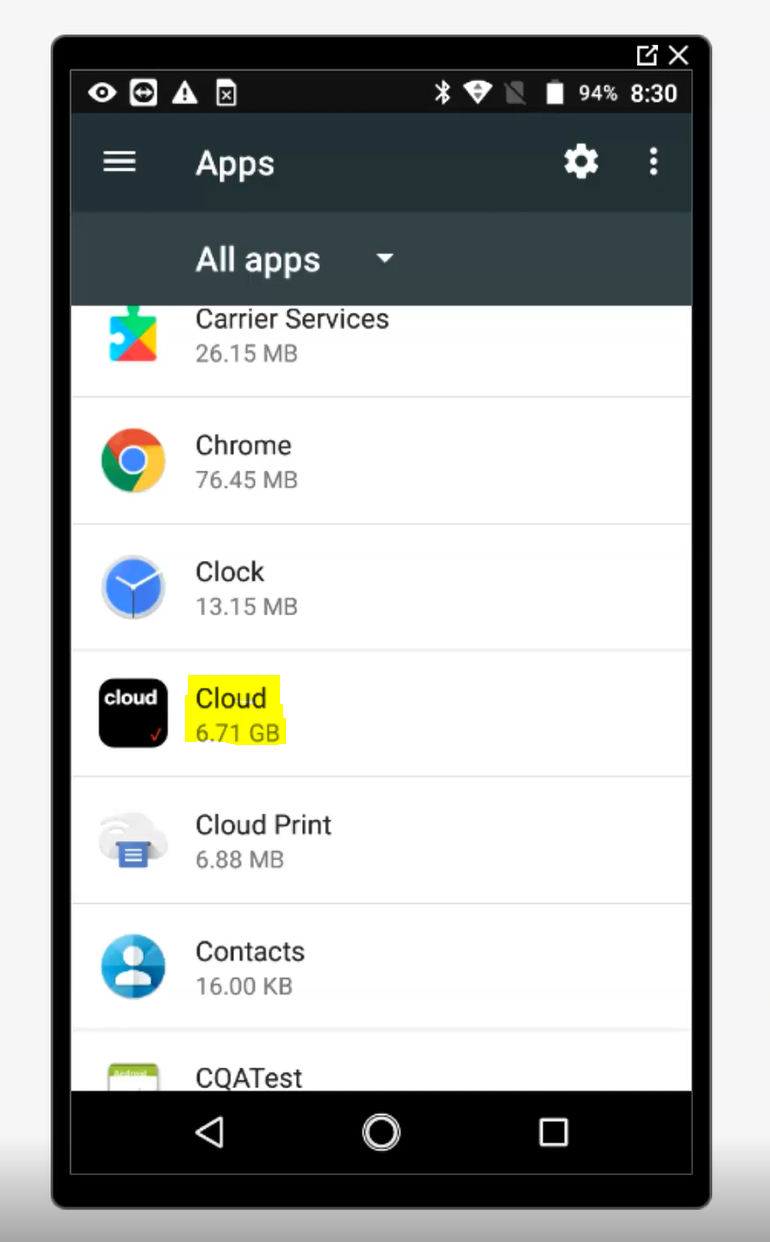Open the overflow menu
The width and height of the screenshot is (770, 1242).
click(x=653, y=161)
